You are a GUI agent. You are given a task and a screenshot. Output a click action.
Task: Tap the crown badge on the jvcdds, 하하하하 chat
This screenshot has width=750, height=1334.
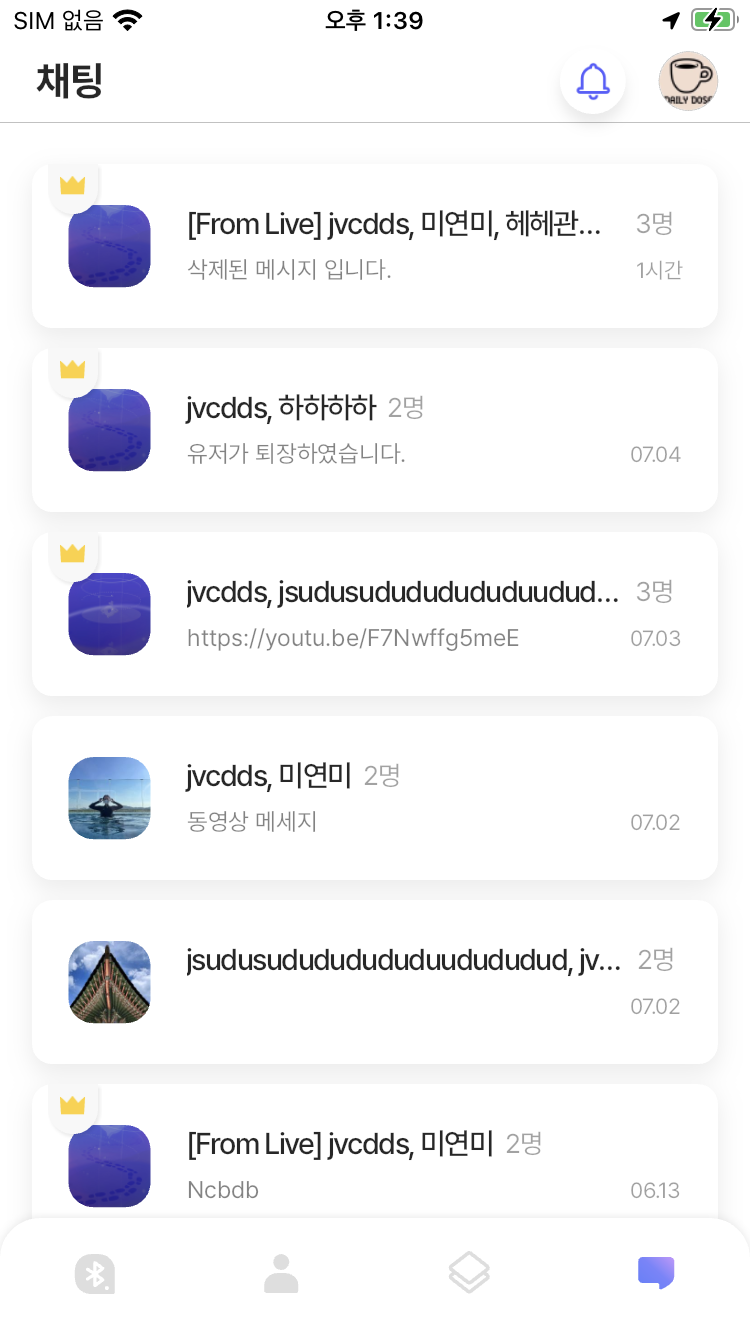tap(73, 368)
